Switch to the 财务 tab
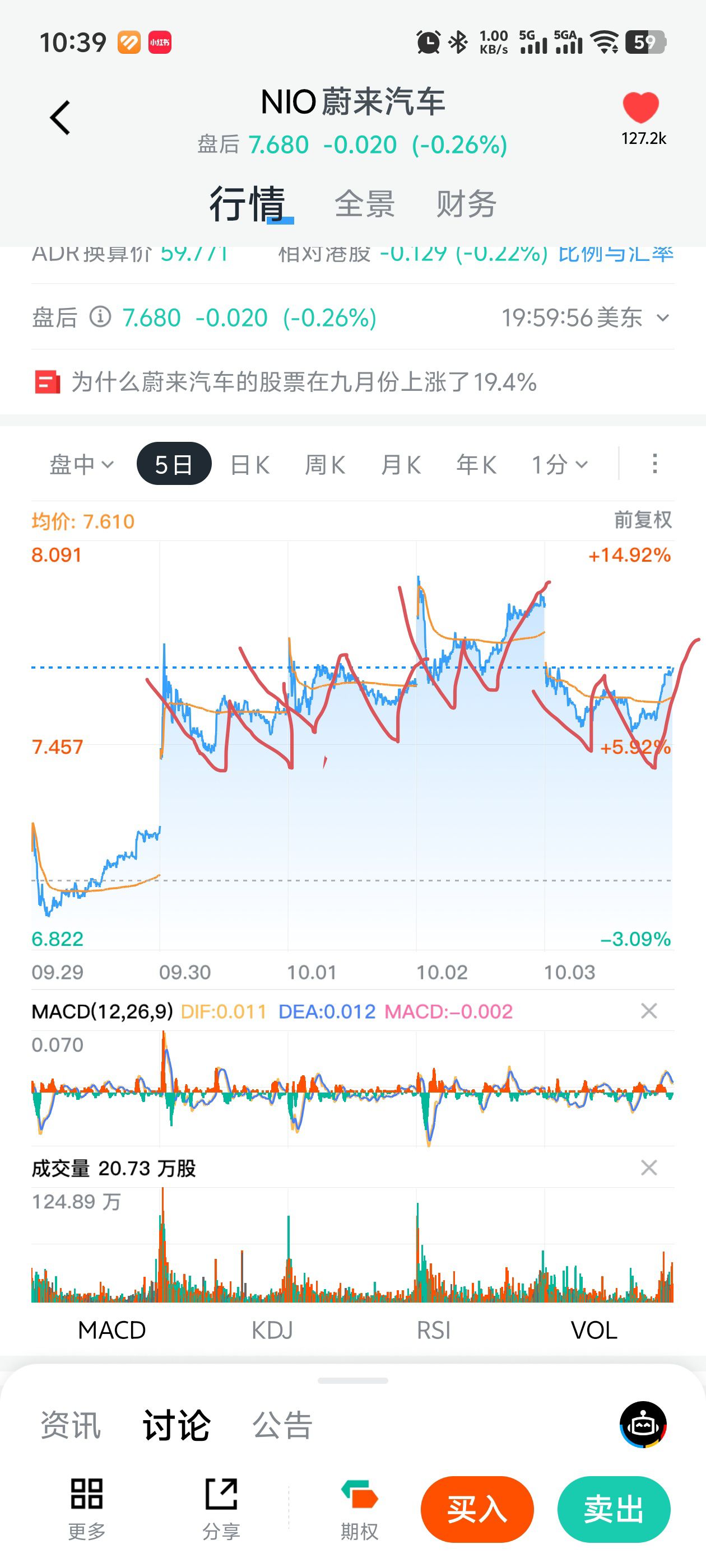Image resolution: width=706 pixels, height=1568 pixels. [466, 204]
